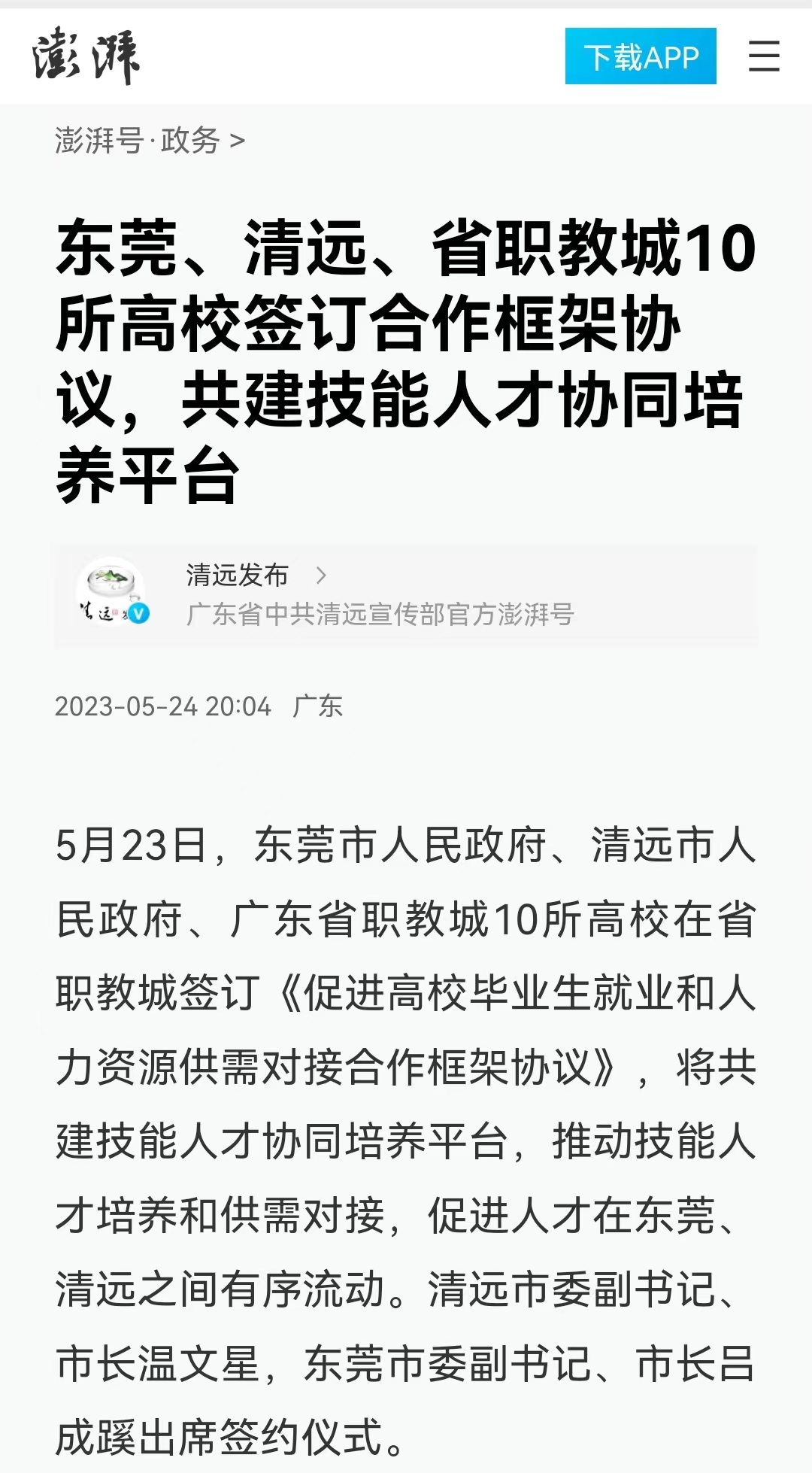Go to the 澎湃 logo homepage

pos(86,56)
